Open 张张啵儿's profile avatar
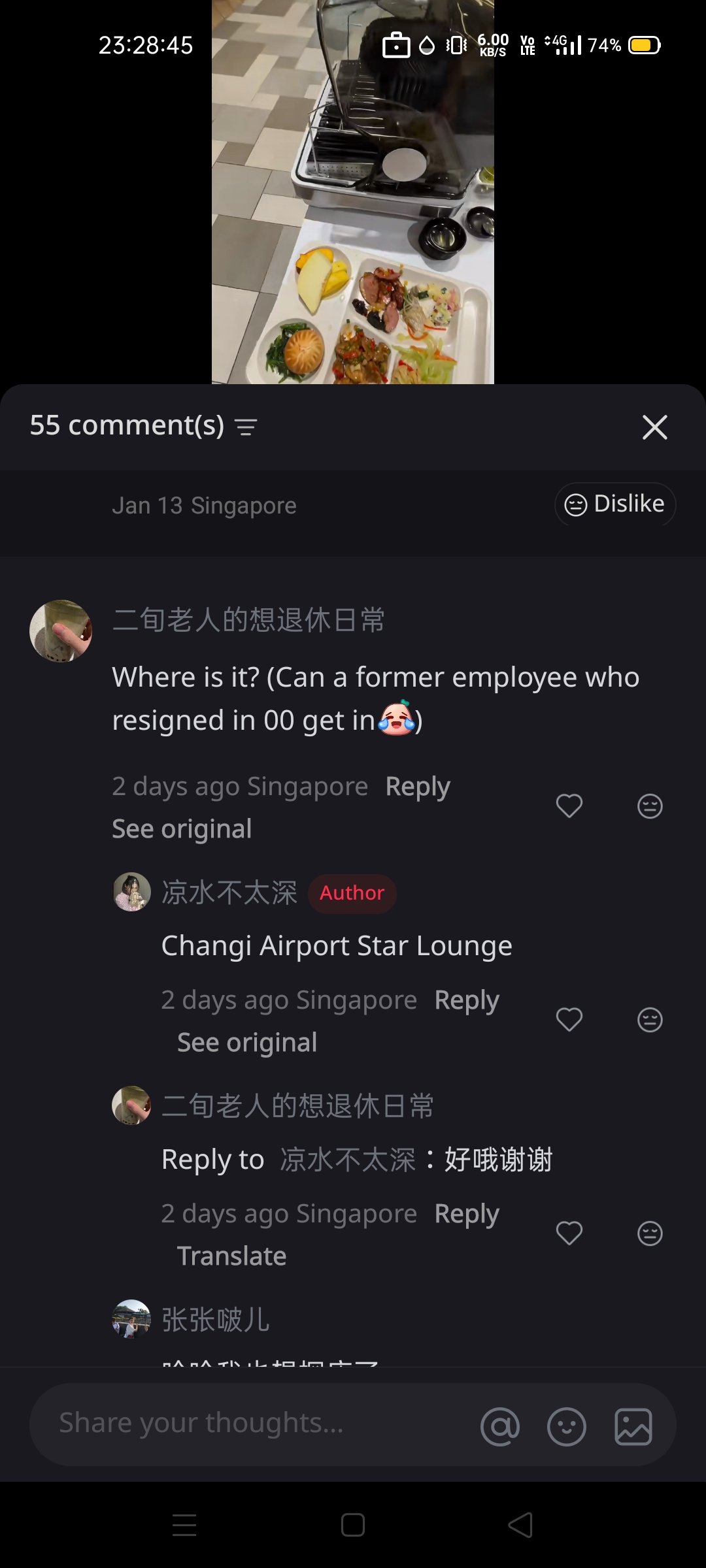The image size is (706, 1568). coord(132,1318)
